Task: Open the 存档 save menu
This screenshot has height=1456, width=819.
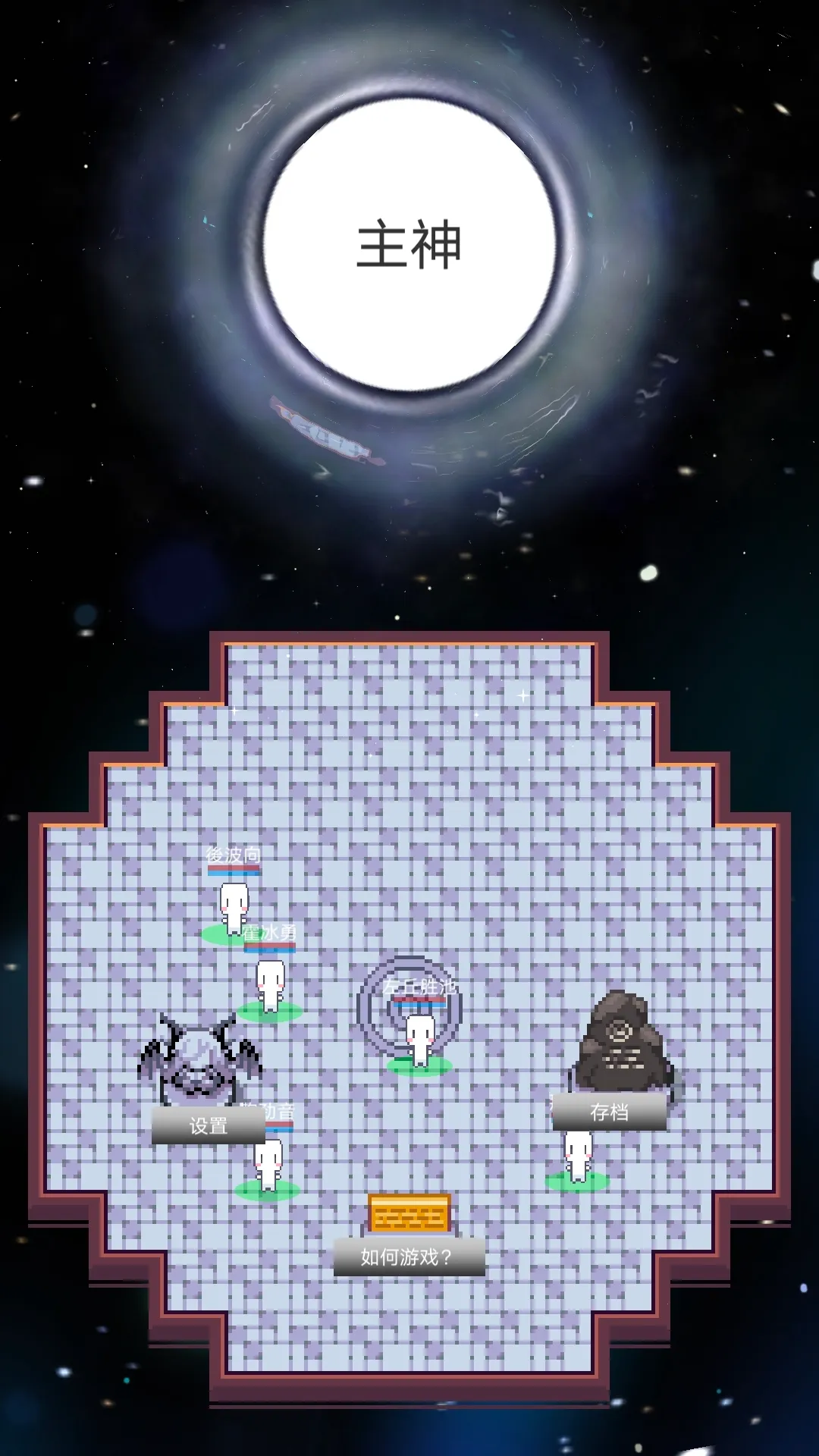Action: click(609, 1112)
